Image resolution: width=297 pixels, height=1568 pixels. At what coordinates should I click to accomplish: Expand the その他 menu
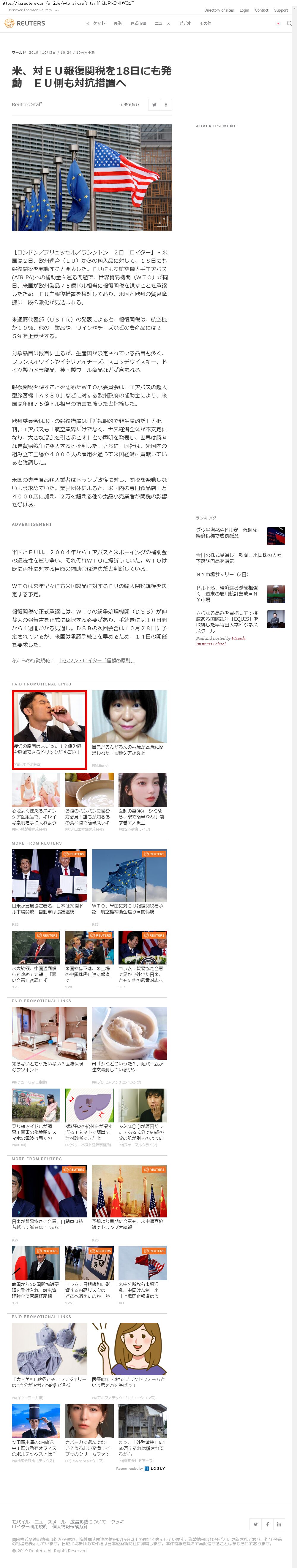206,24
